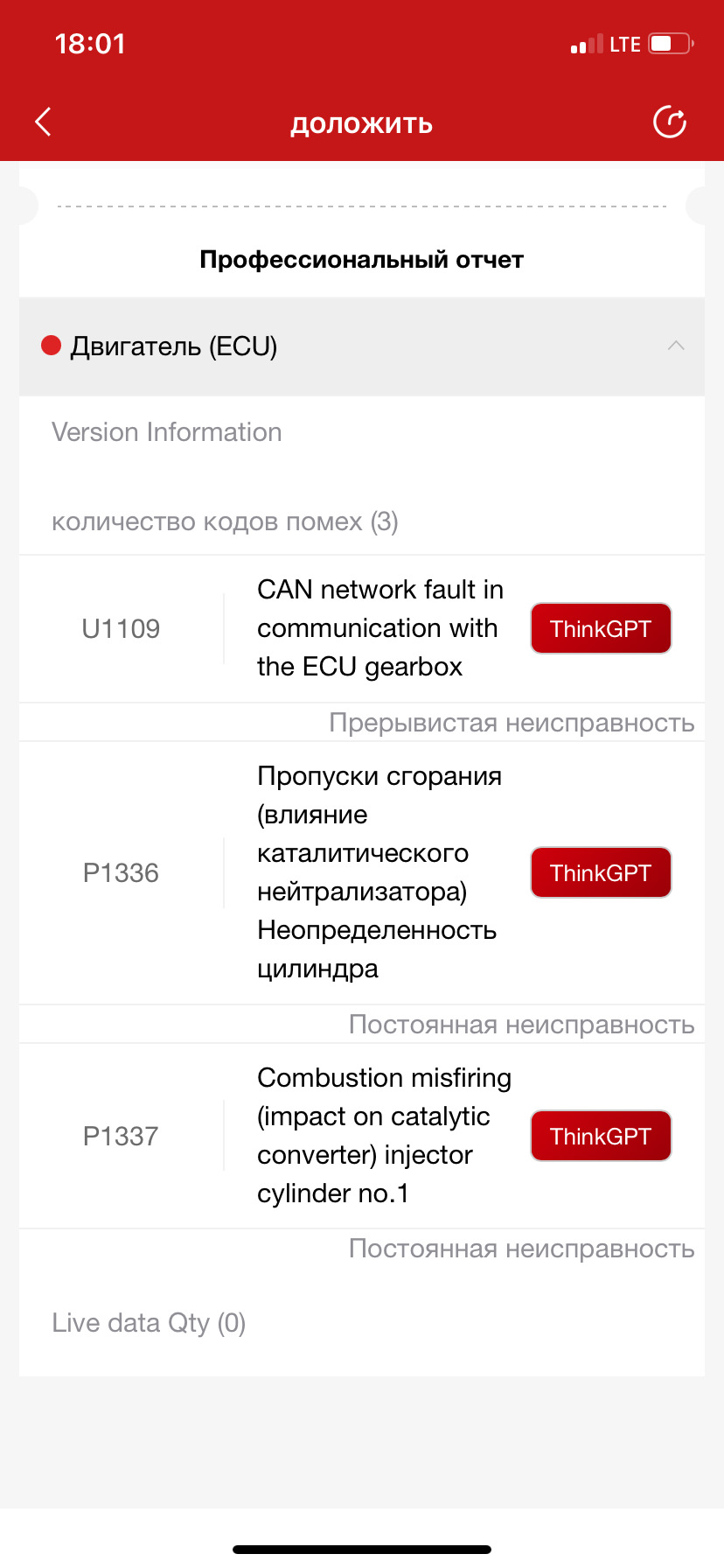Open ThinkGPT for fault code P1337

click(600, 1135)
